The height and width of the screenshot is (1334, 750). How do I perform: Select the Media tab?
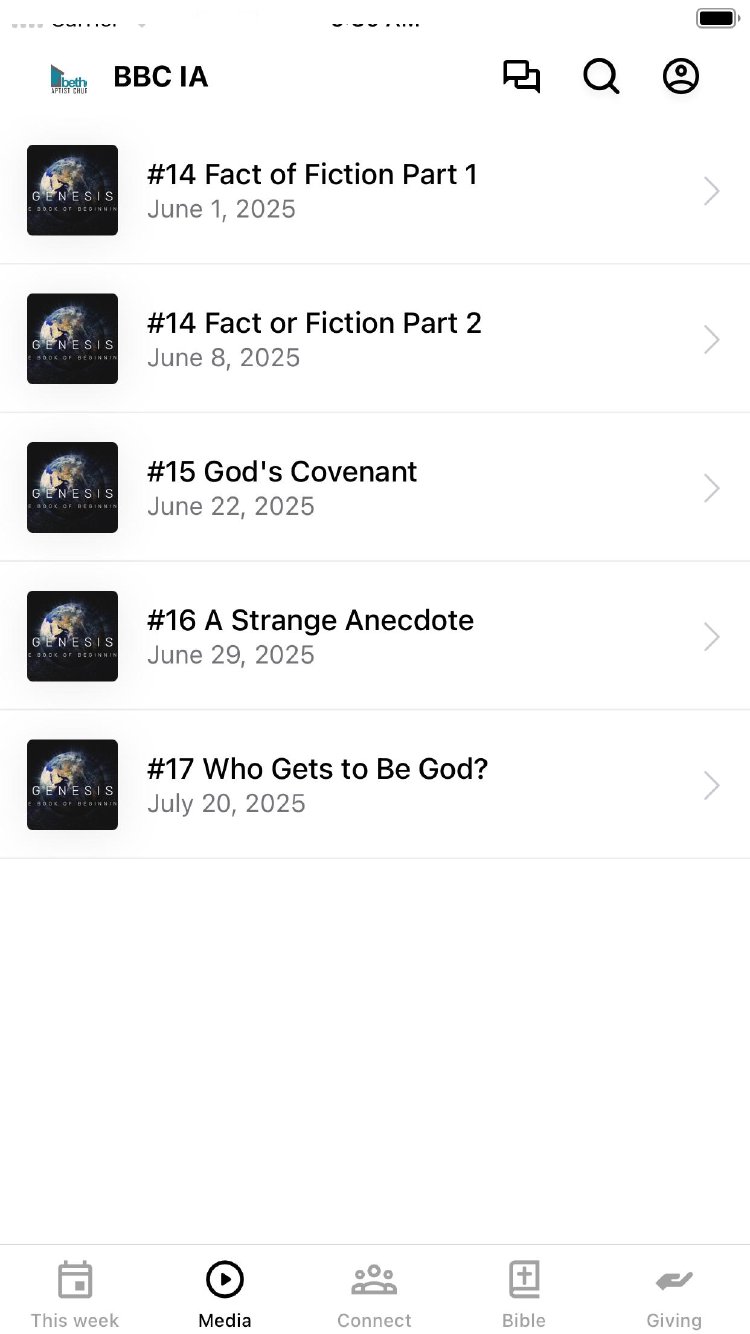click(x=225, y=1294)
